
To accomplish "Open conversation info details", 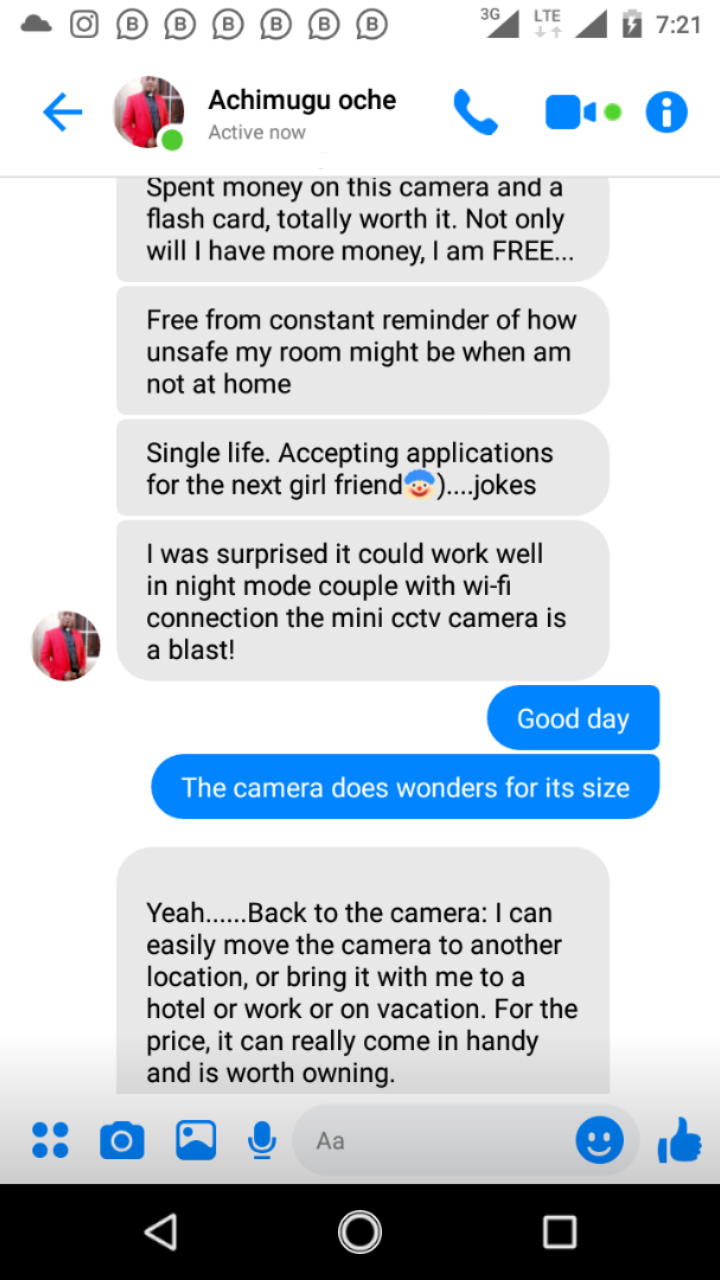I will [666, 113].
